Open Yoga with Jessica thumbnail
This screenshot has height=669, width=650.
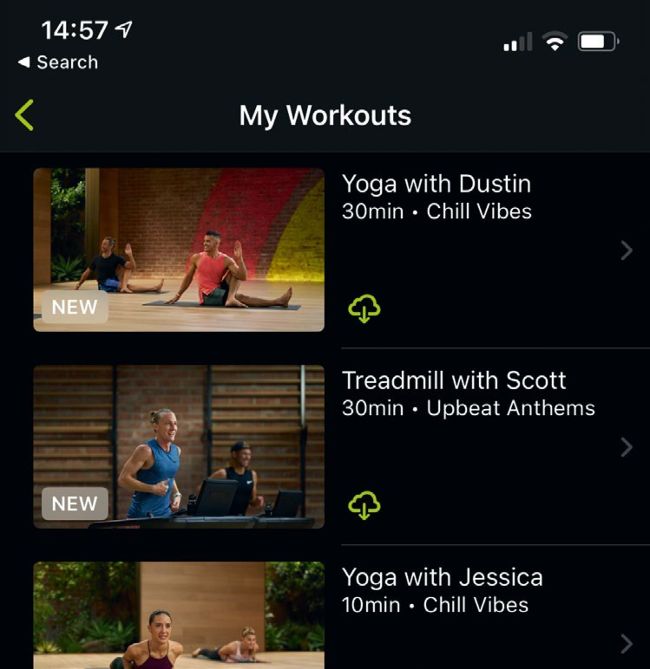pos(179,615)
